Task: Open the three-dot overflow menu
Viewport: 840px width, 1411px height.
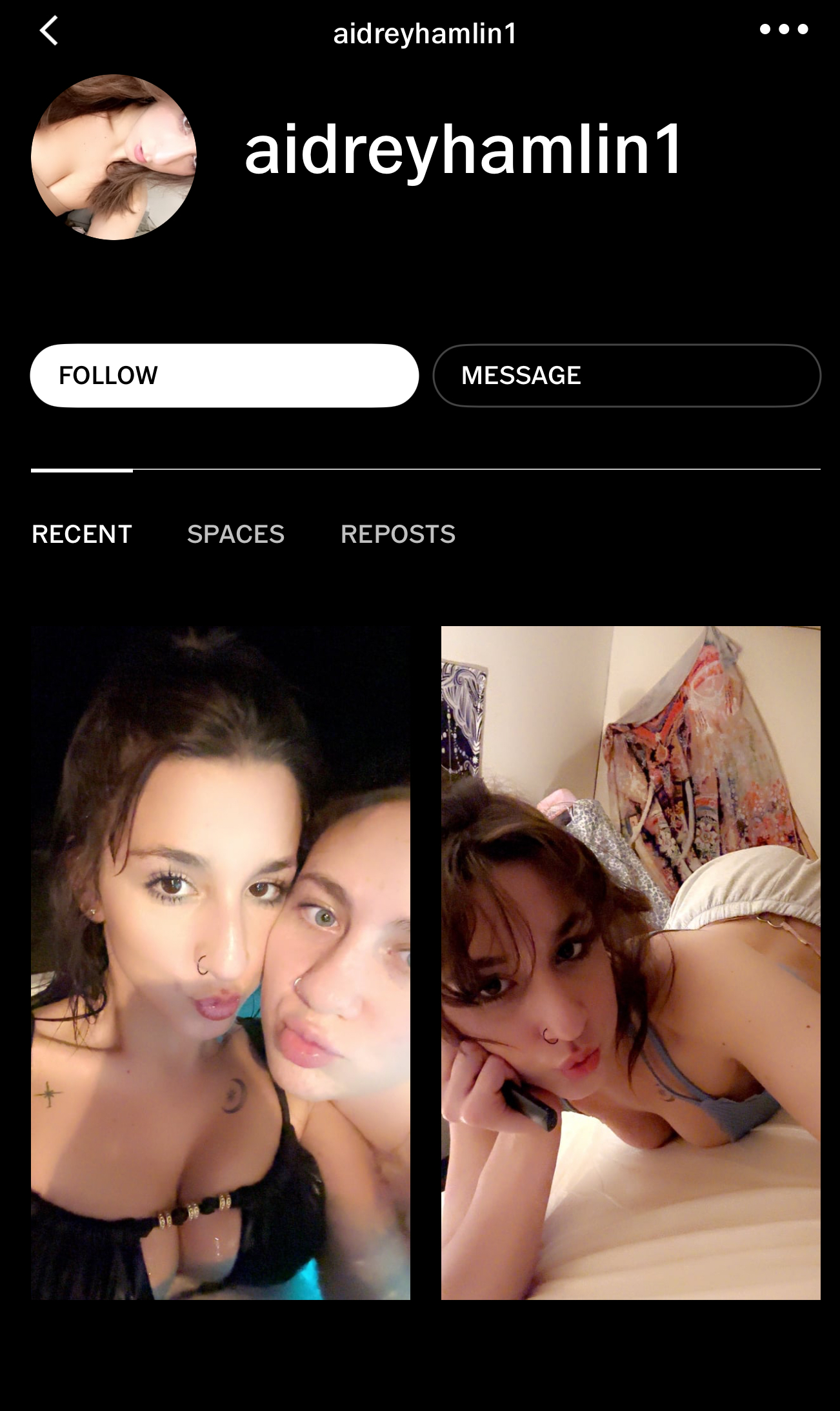Action: pyautogui.click(x=784, y=29)
